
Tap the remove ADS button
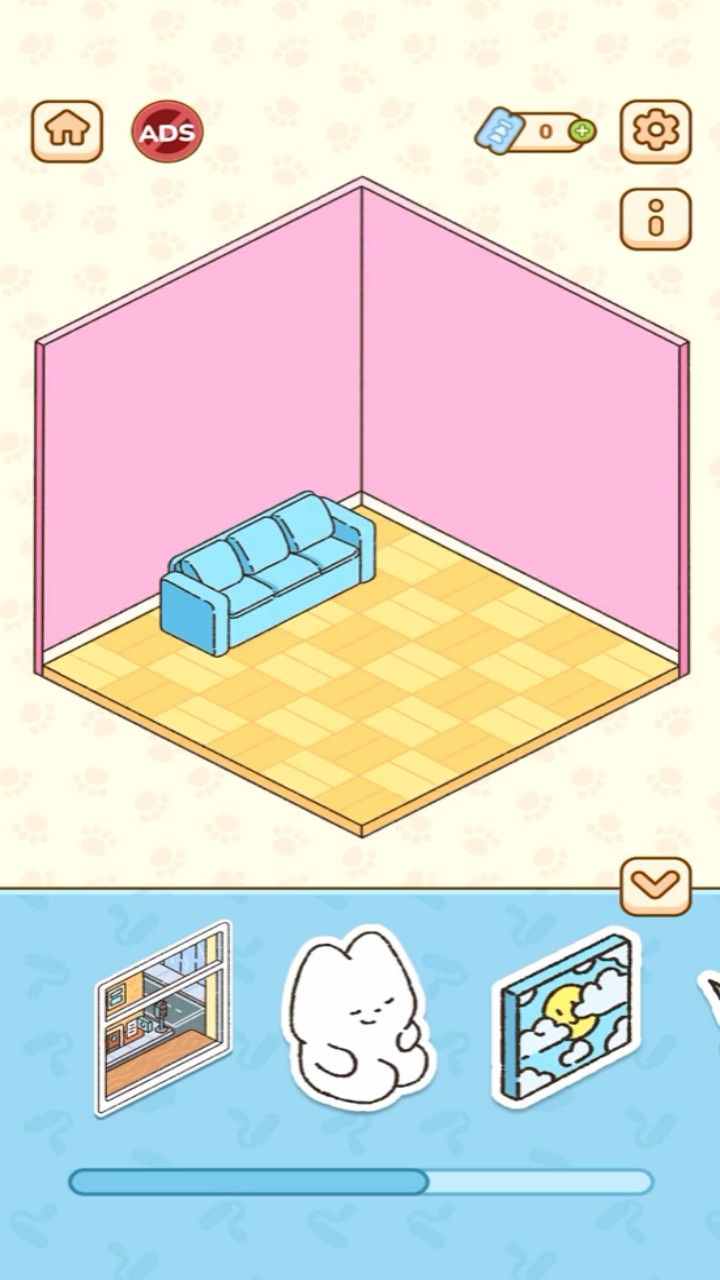coord(168,131)
